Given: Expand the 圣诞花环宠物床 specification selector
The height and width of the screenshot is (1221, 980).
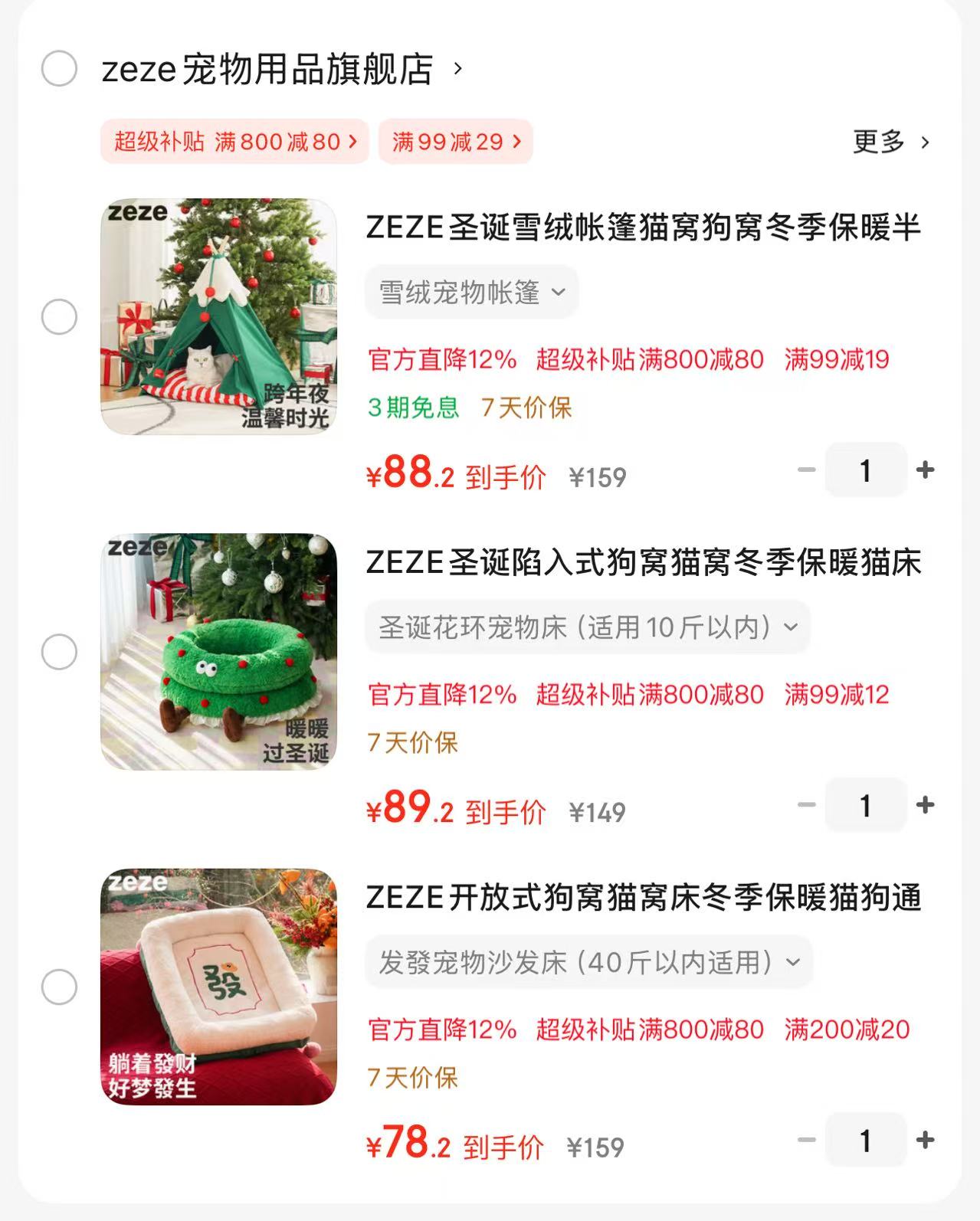Looking at the screenshot, I should [x=587, y=627].
